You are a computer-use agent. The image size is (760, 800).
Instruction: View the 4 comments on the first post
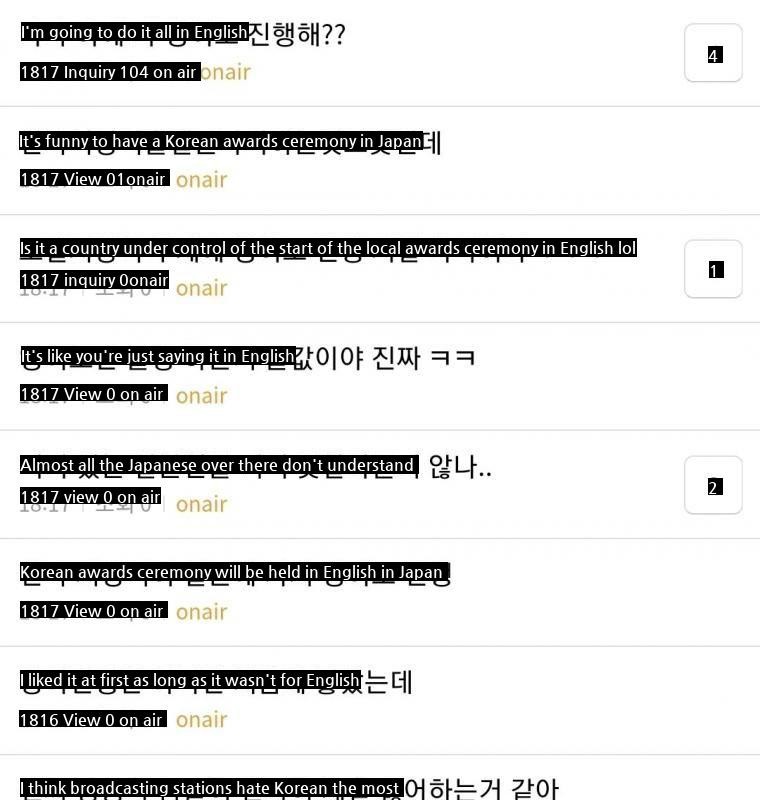pyautogui.click(x=713, y=54)
